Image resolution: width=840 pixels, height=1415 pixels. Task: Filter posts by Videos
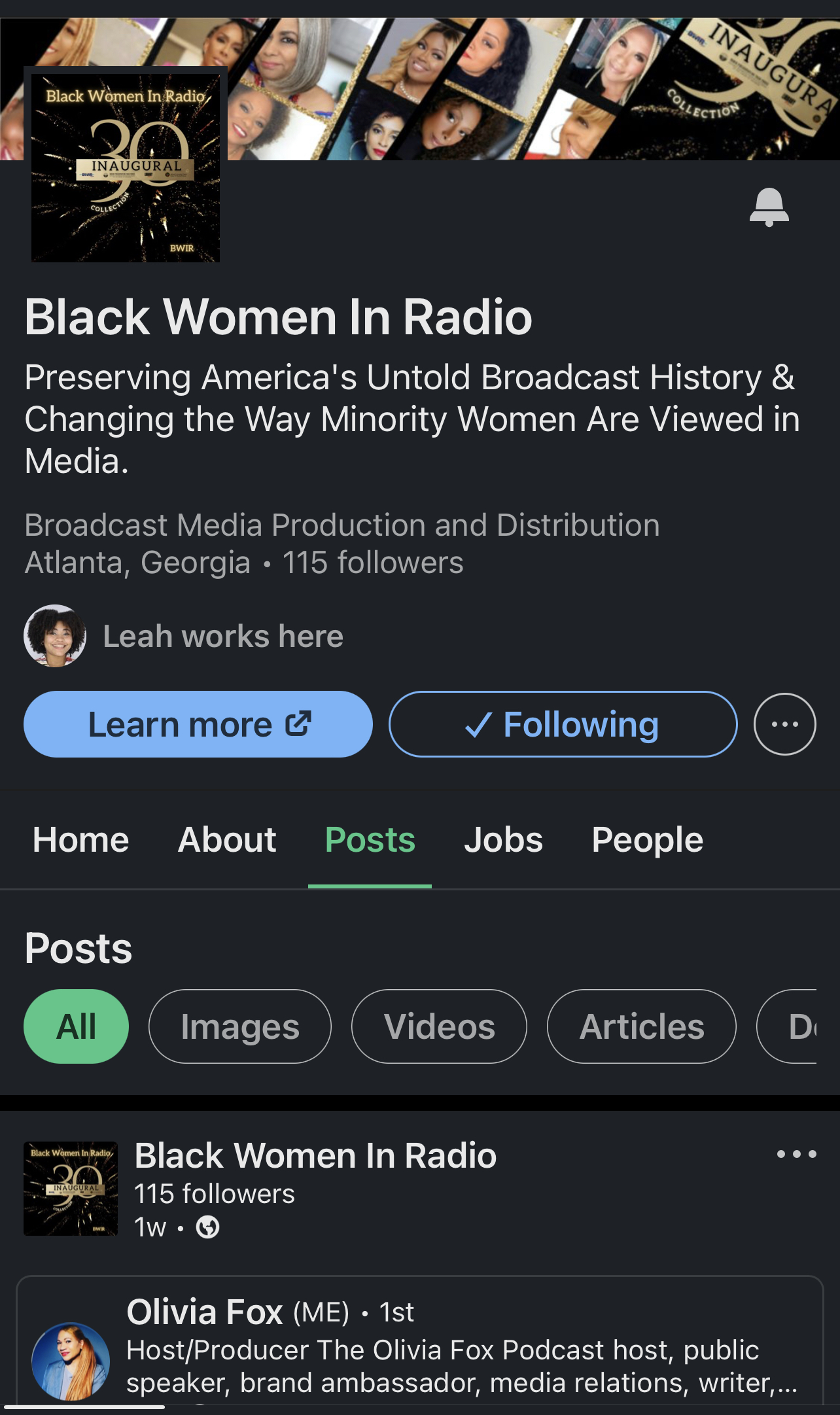coord(439,1026)
